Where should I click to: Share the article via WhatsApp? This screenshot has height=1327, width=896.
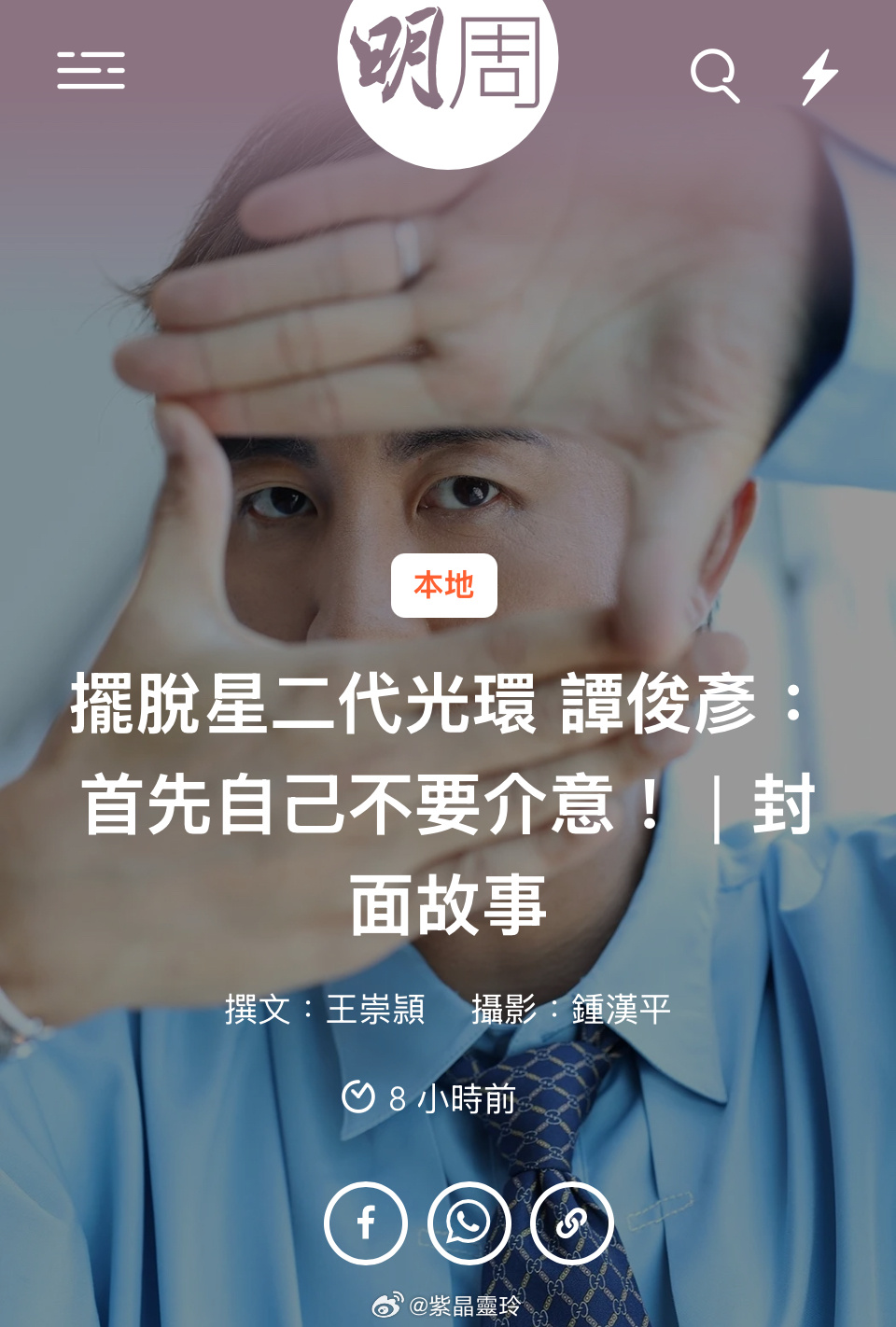[469, 1222]
